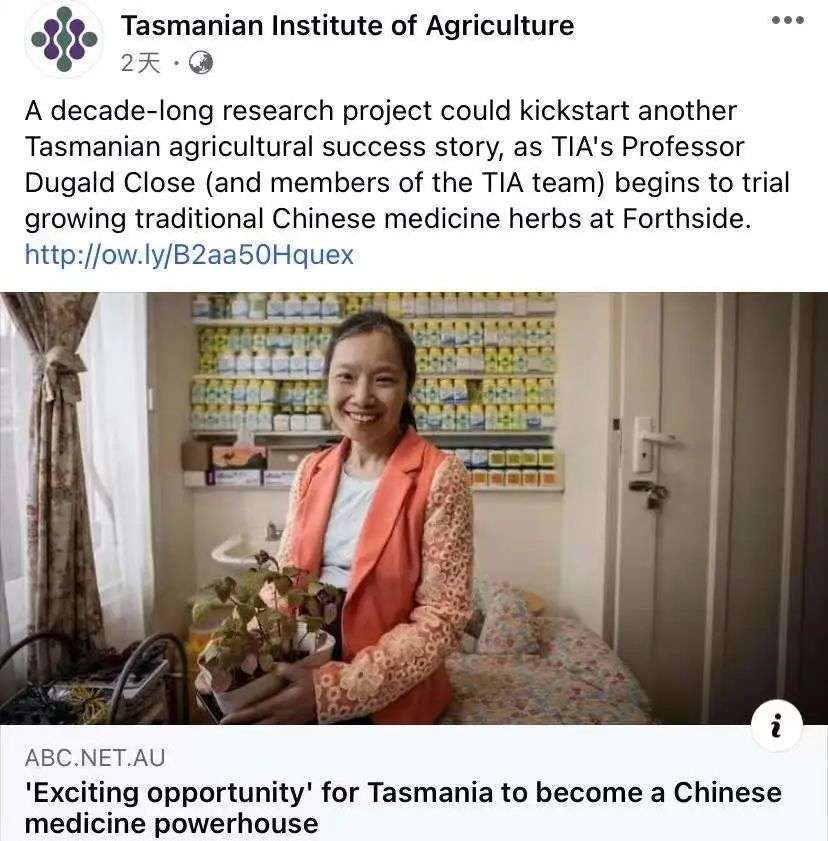828x841 pixels.
Task: Open the post's three-dot options menu
Action: [x=787, y=22]
